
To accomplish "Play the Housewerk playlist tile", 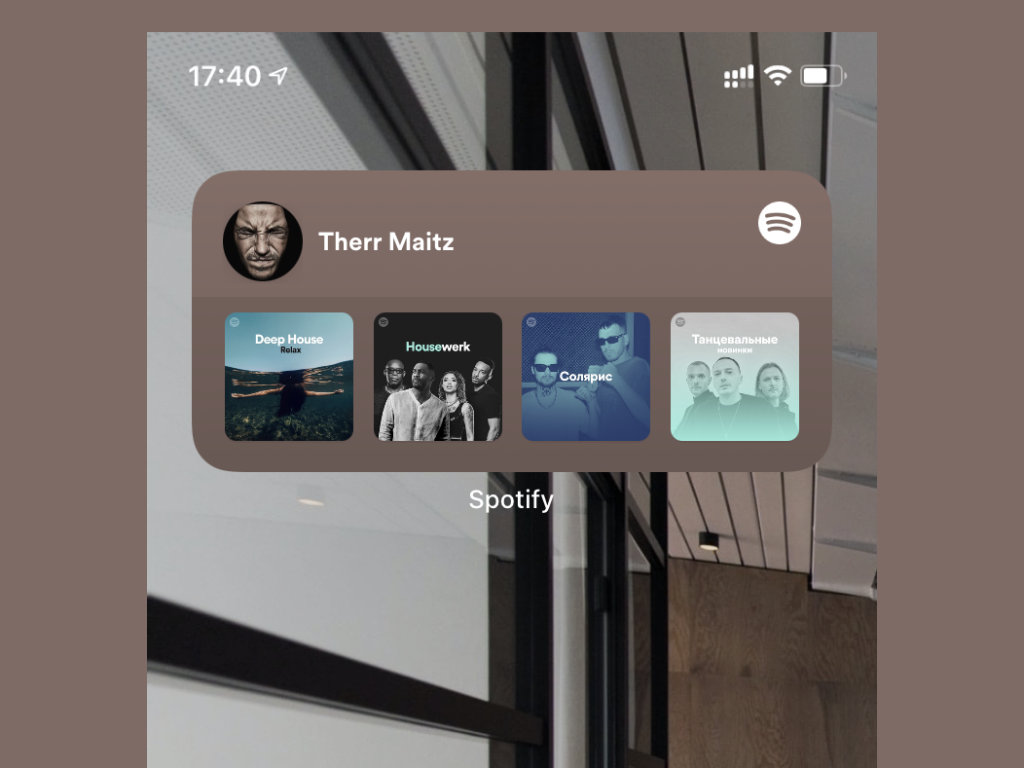I will (x=438, y=377).
